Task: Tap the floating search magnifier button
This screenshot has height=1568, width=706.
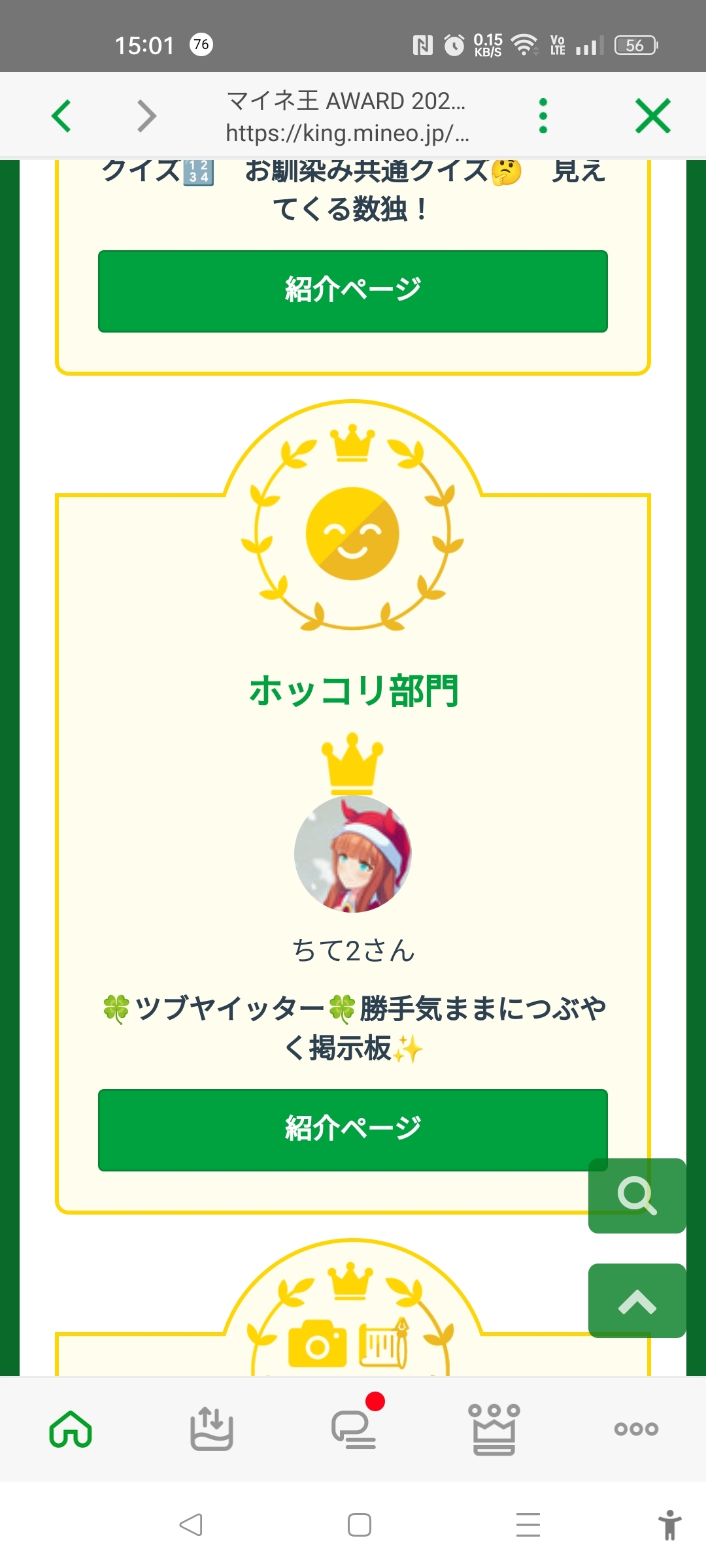Action: 637,1196
